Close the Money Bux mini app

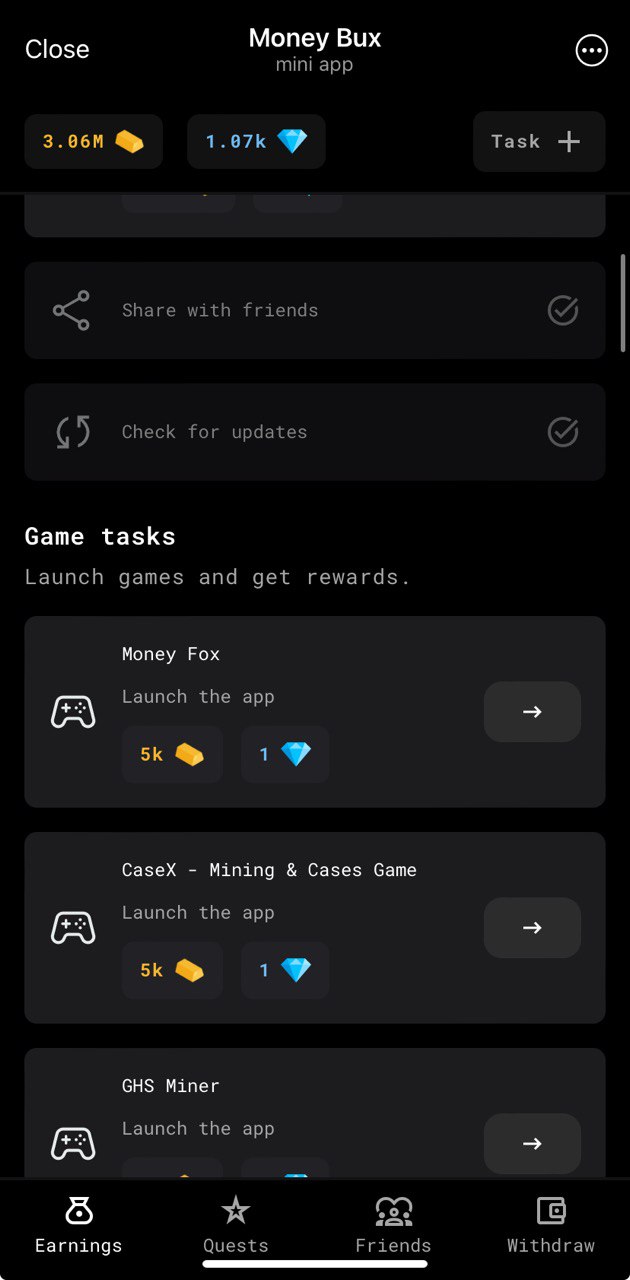click(57, 50)
